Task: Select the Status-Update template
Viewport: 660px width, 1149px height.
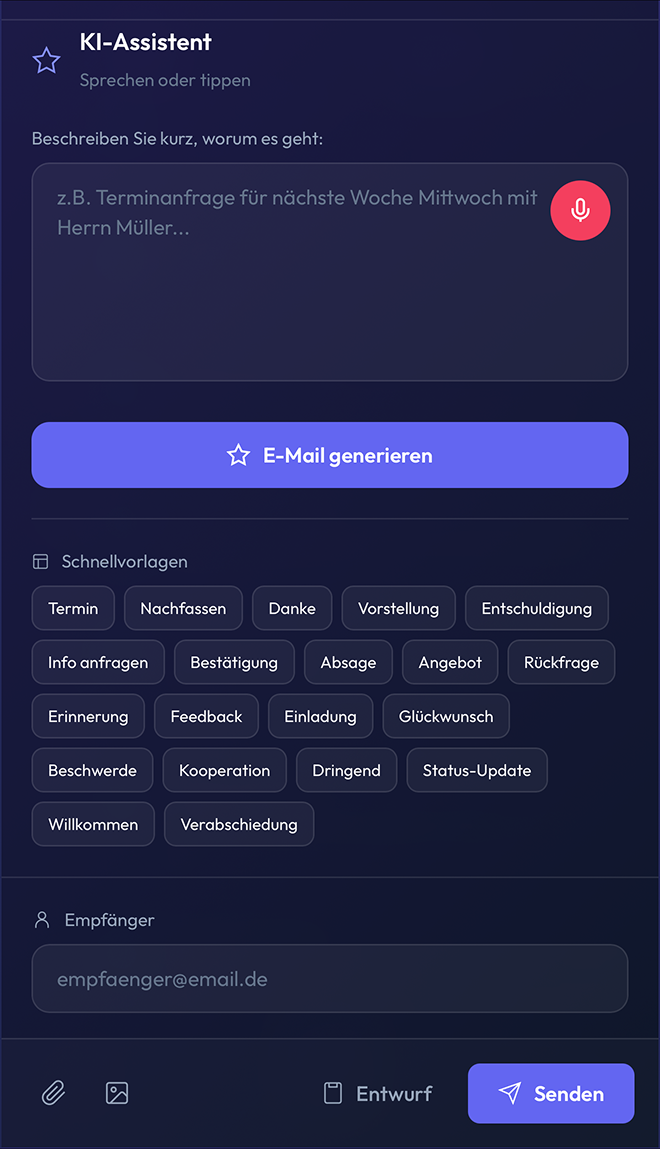Action: click(477, 770)
